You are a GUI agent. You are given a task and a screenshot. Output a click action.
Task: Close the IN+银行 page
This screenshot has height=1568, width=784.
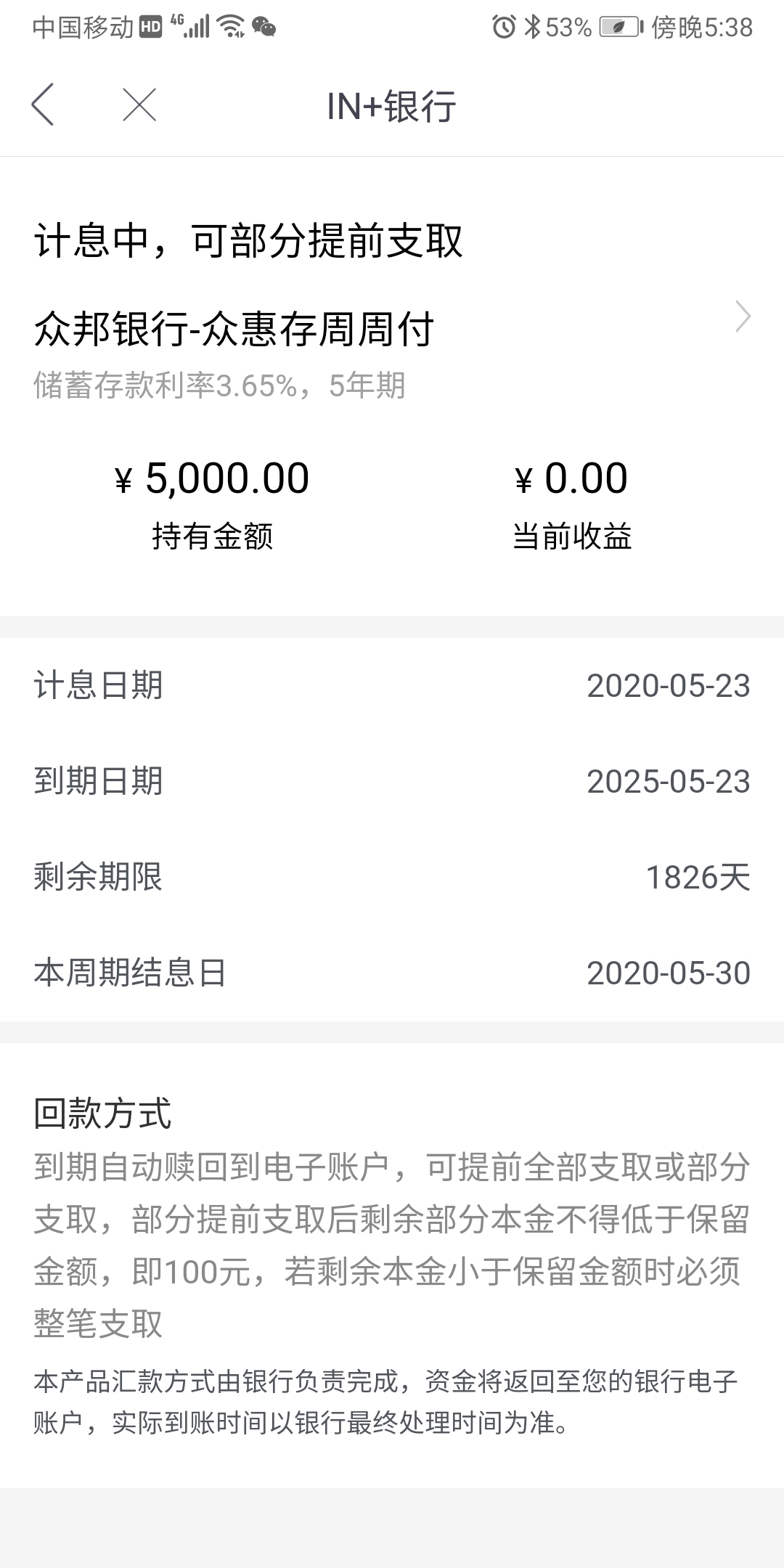click(139, 105)
